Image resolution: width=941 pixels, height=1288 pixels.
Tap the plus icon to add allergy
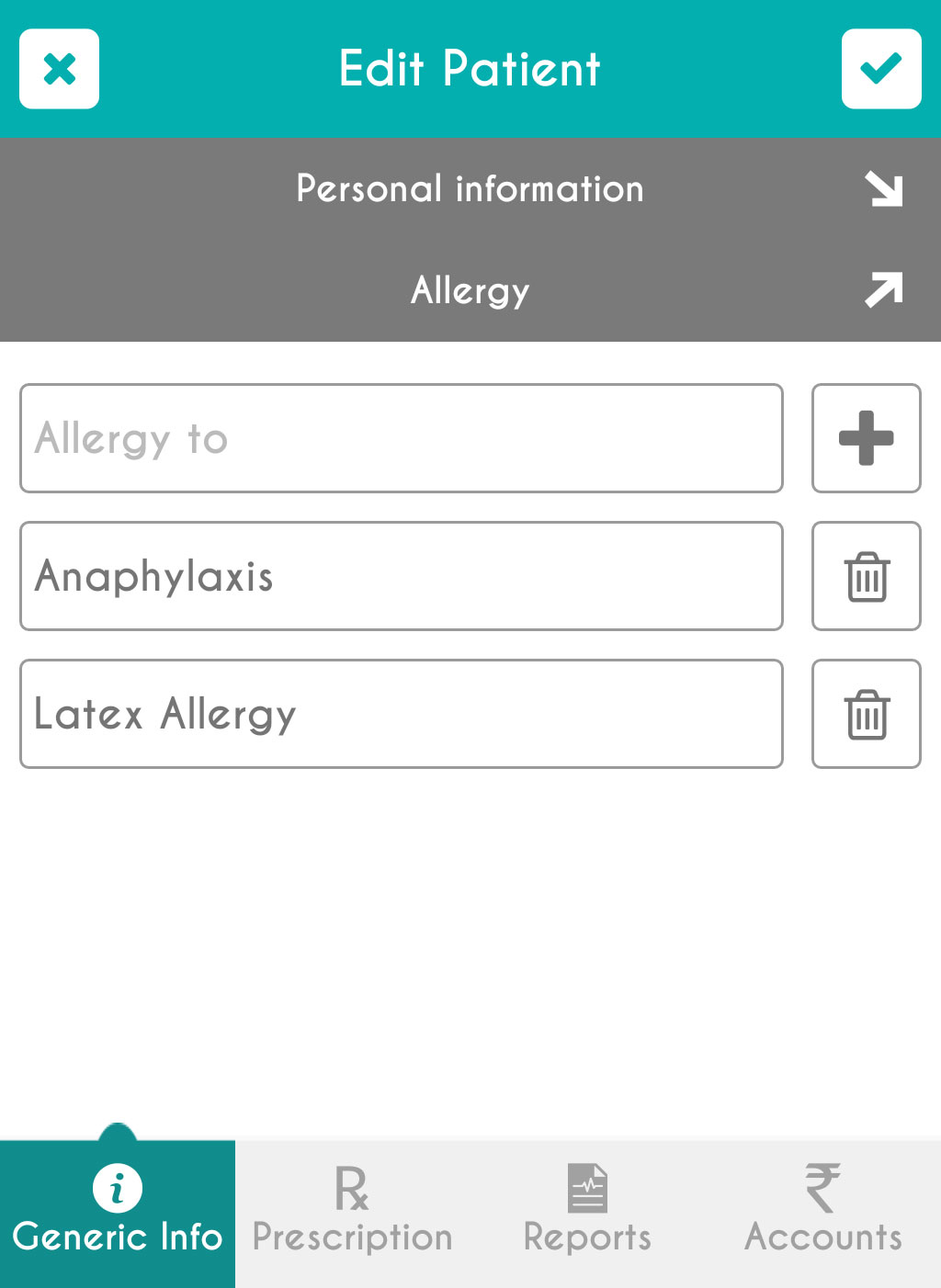coord(865,438)
